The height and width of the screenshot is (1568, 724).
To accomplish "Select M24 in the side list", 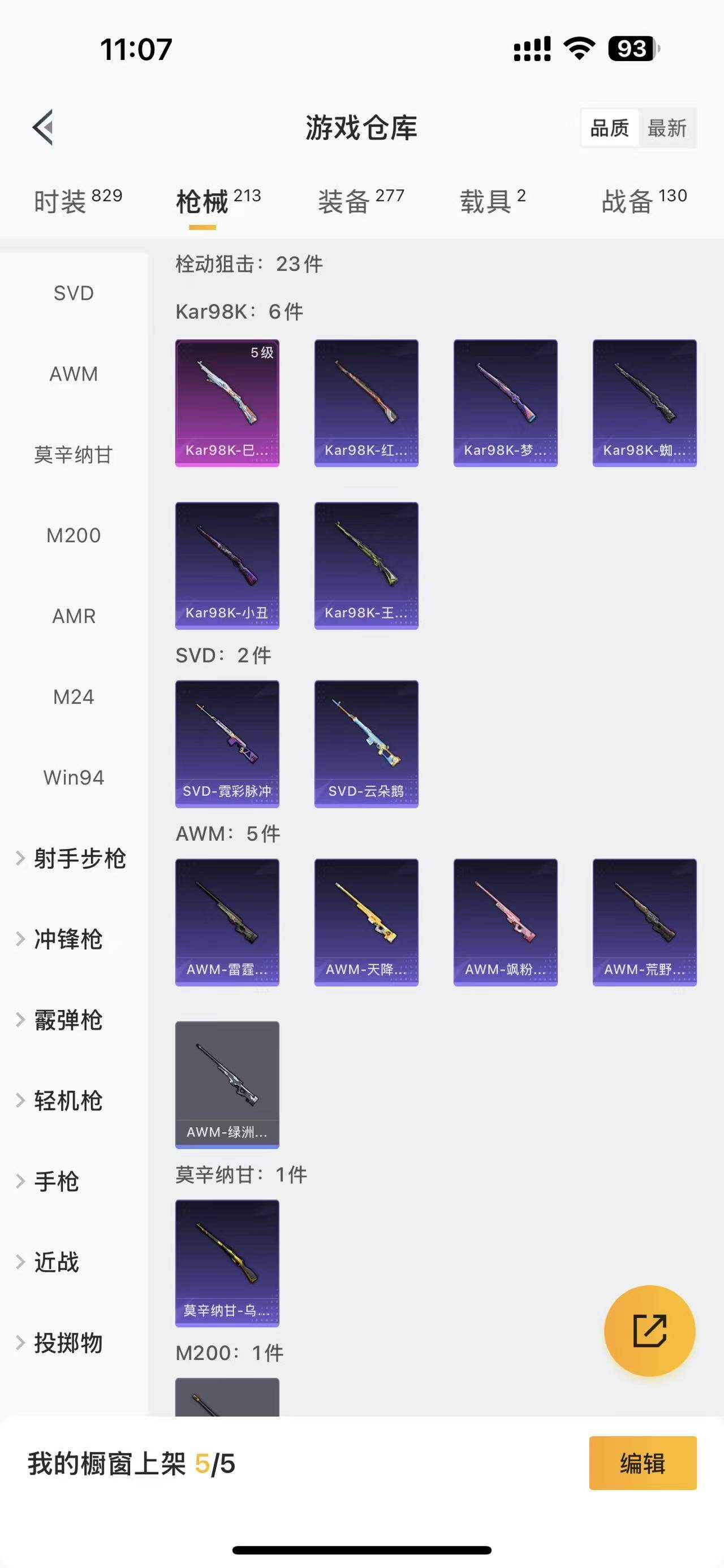I will pyautogui.click(x=74, y=696).
